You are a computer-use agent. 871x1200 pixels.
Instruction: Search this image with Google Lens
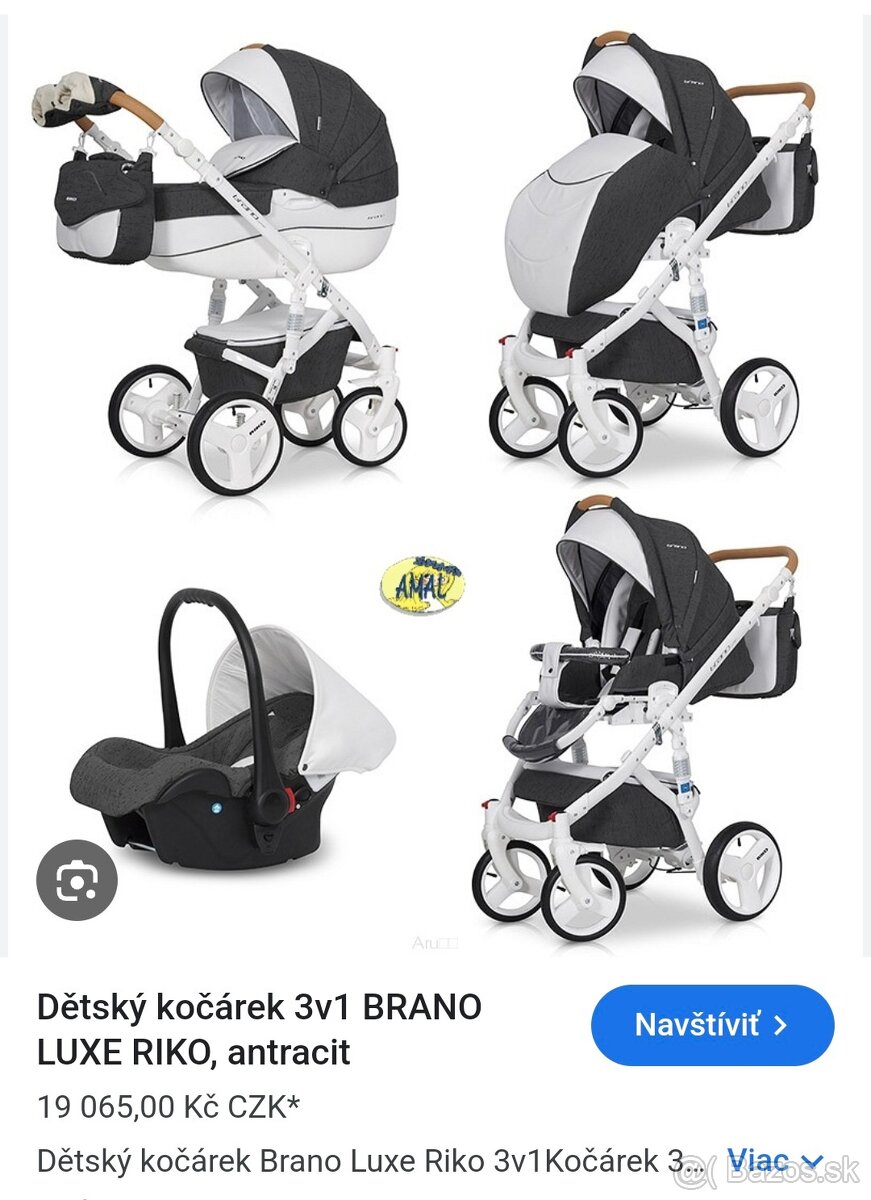coord(76,880)
